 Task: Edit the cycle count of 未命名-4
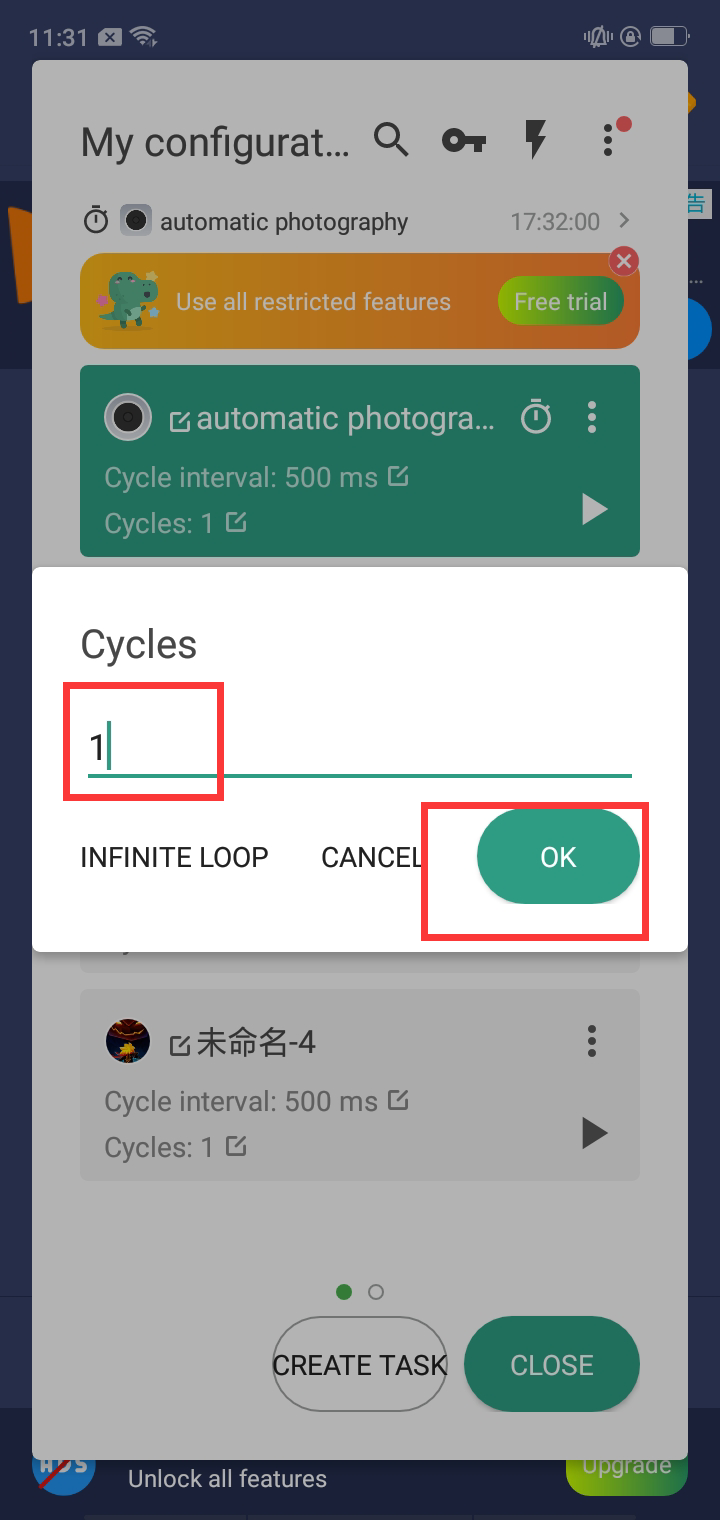236,1146
